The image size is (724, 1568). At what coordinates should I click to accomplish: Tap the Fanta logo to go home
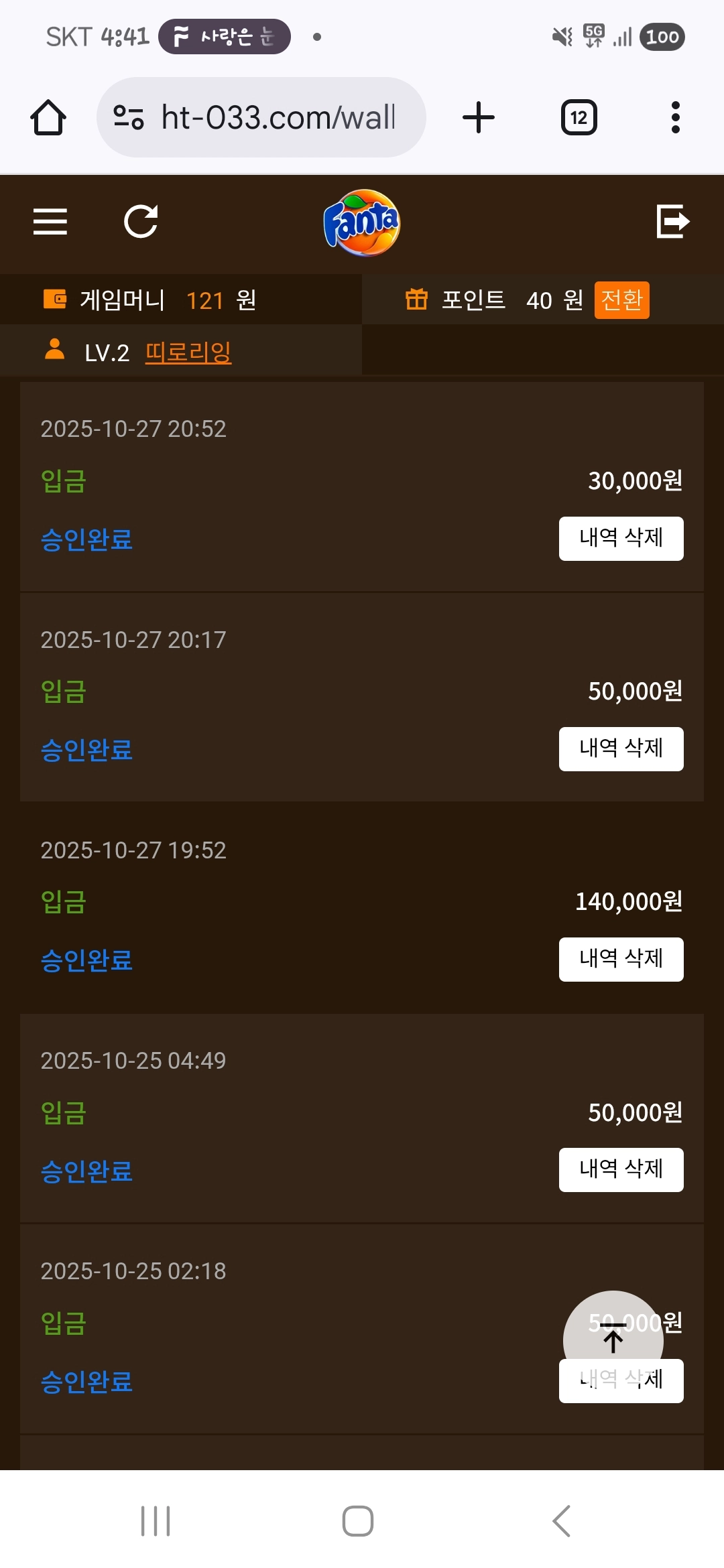362,222
